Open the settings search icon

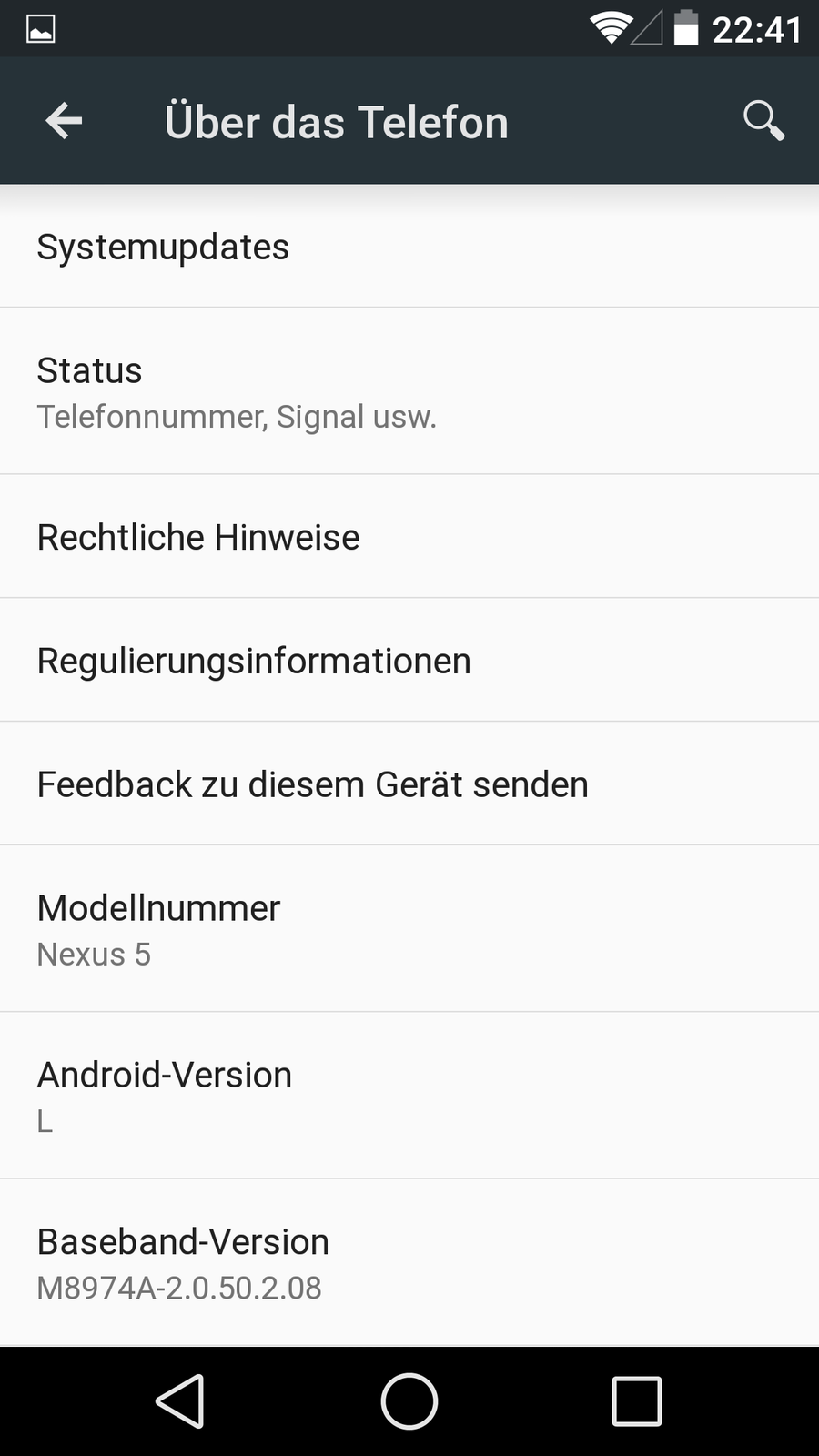point(763,121)
